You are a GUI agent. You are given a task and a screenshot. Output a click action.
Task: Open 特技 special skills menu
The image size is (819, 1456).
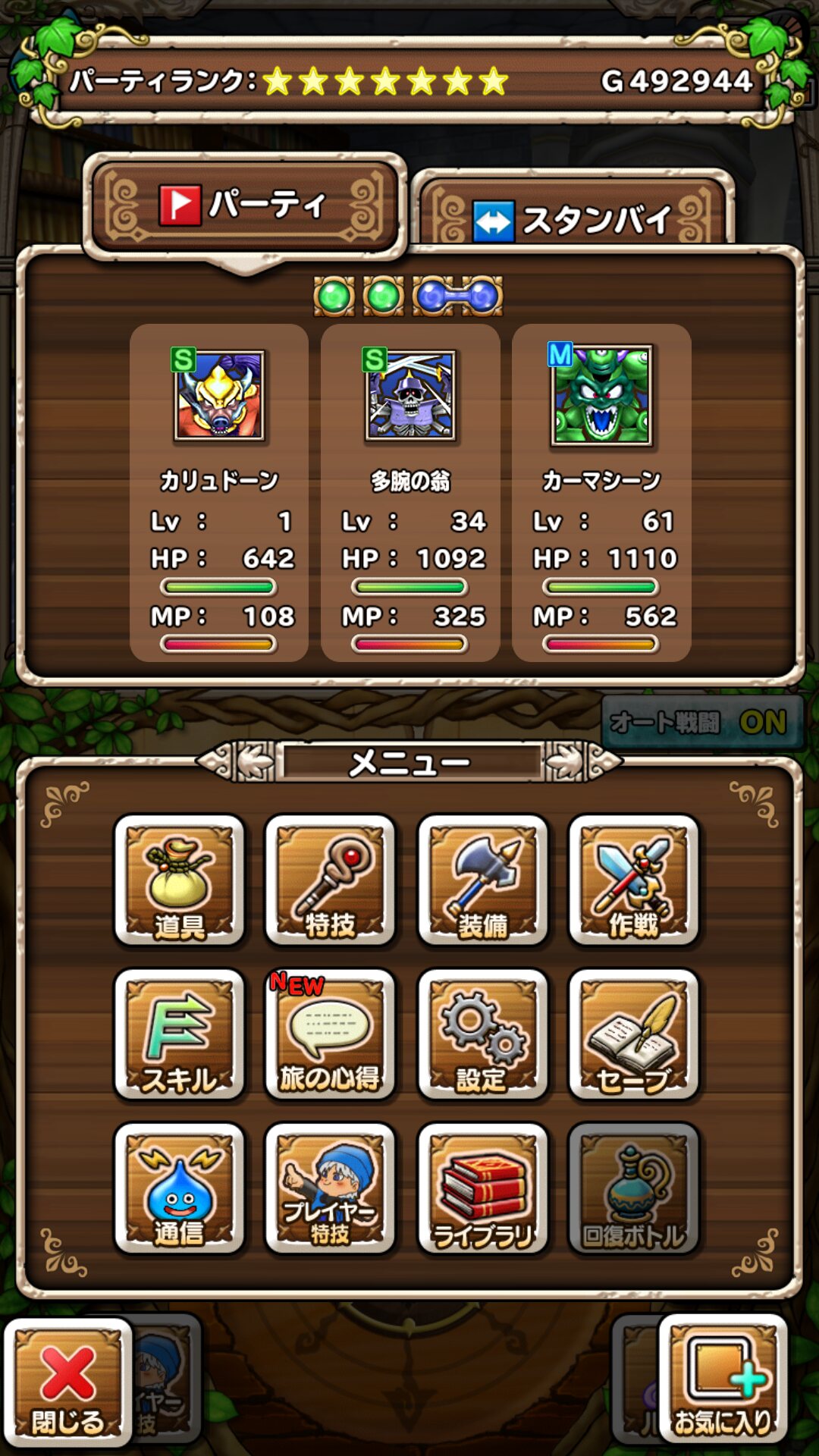click(x=330, y=881)
